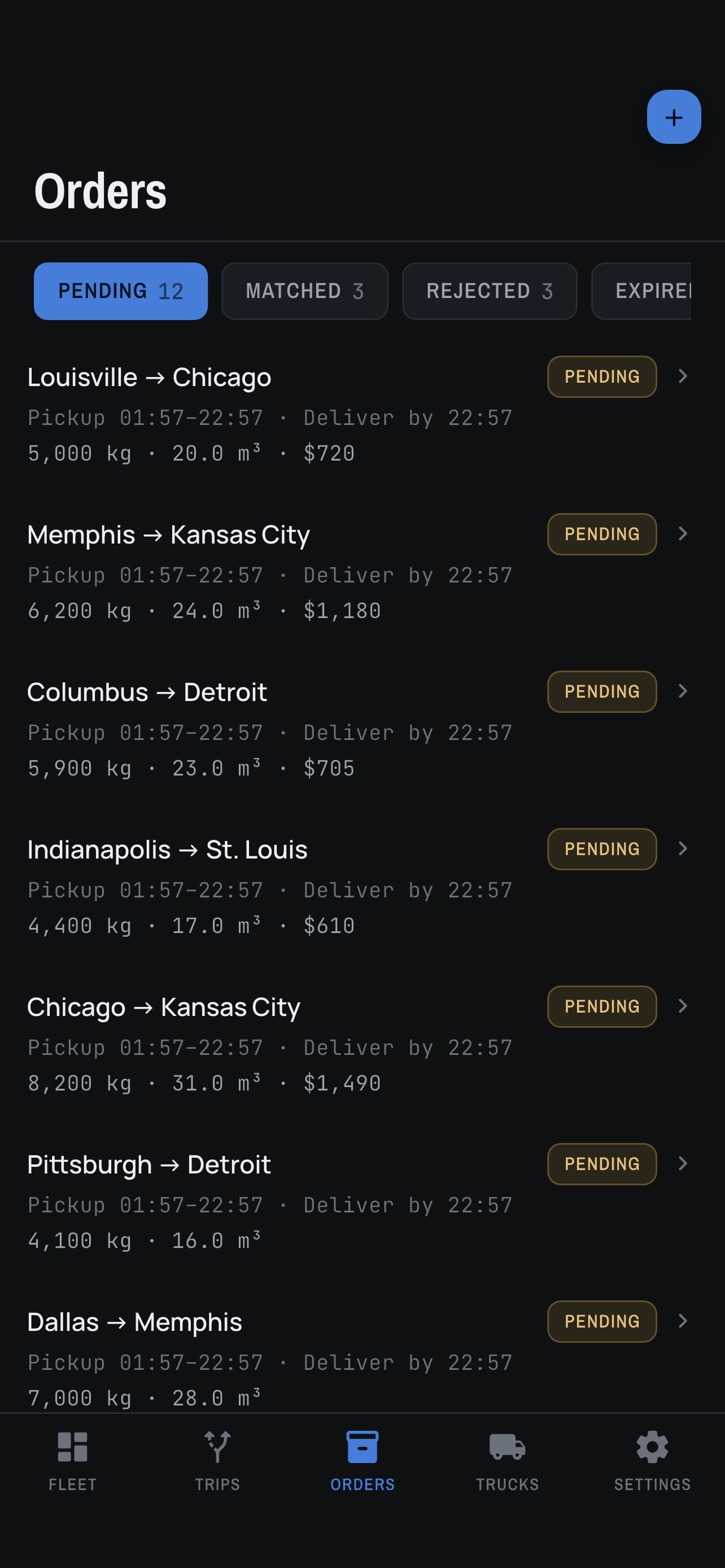The width and height of the screenshot is (725, 1568).
Task: Select the Pending 12 filter chip
Action: [x=120, y=291]
